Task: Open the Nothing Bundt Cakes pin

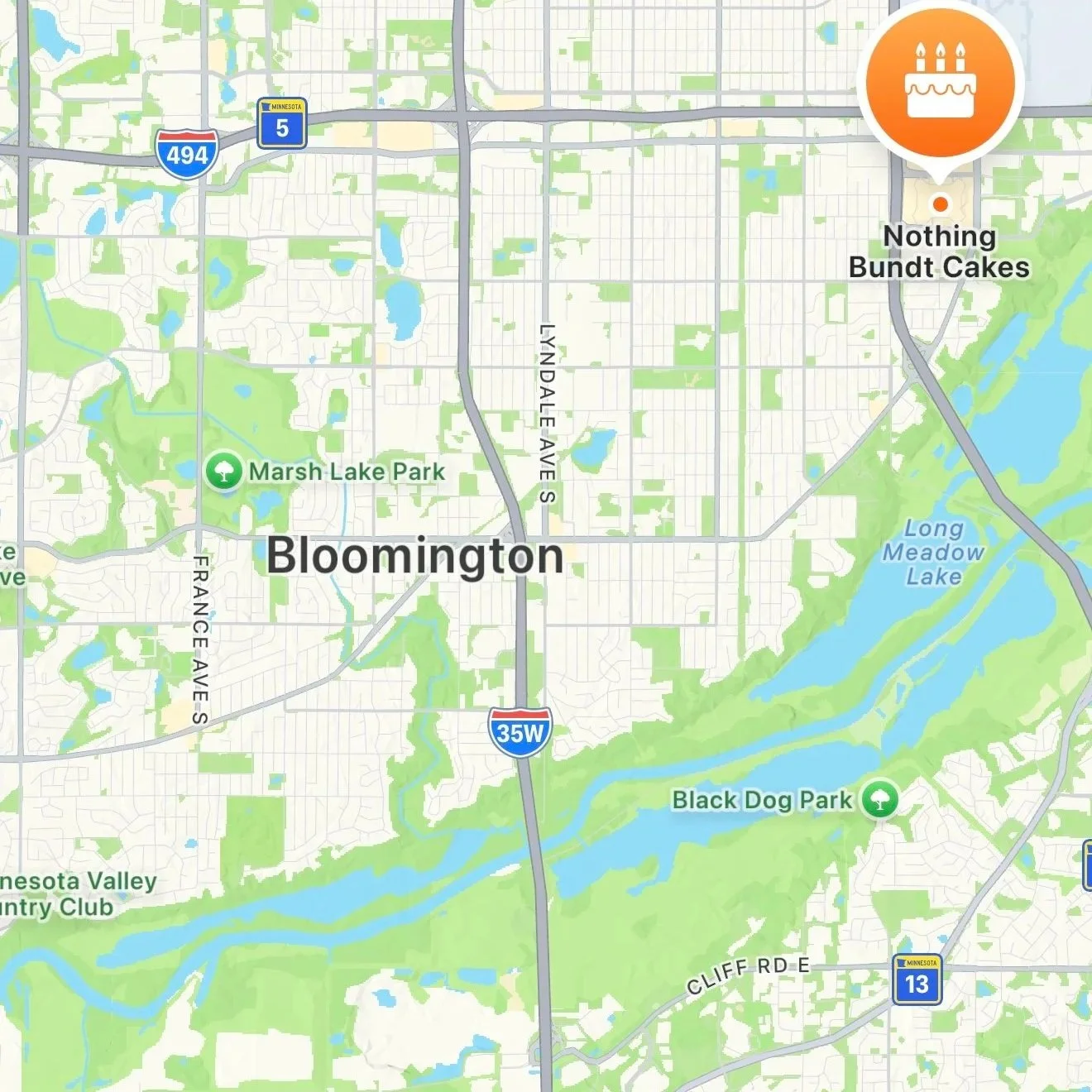Action: (x=941, y=85)
